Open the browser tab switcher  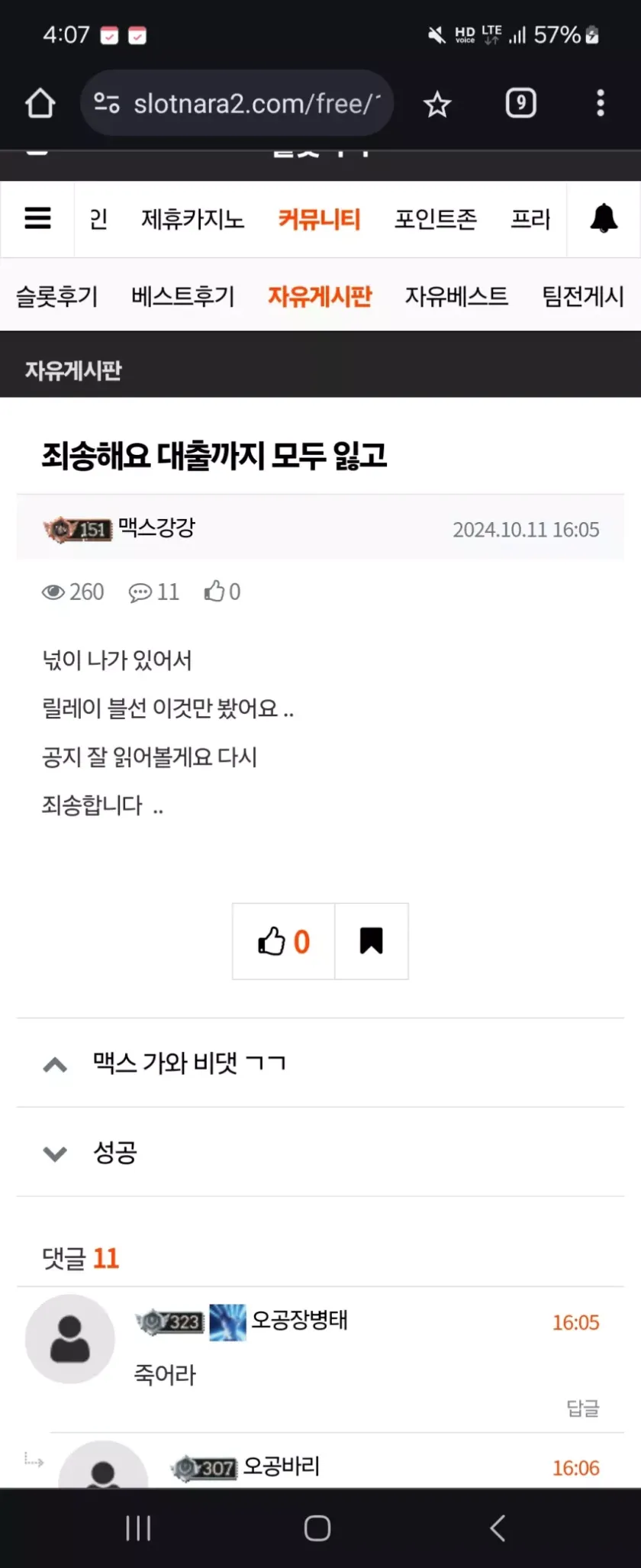[x=520, y=103]
